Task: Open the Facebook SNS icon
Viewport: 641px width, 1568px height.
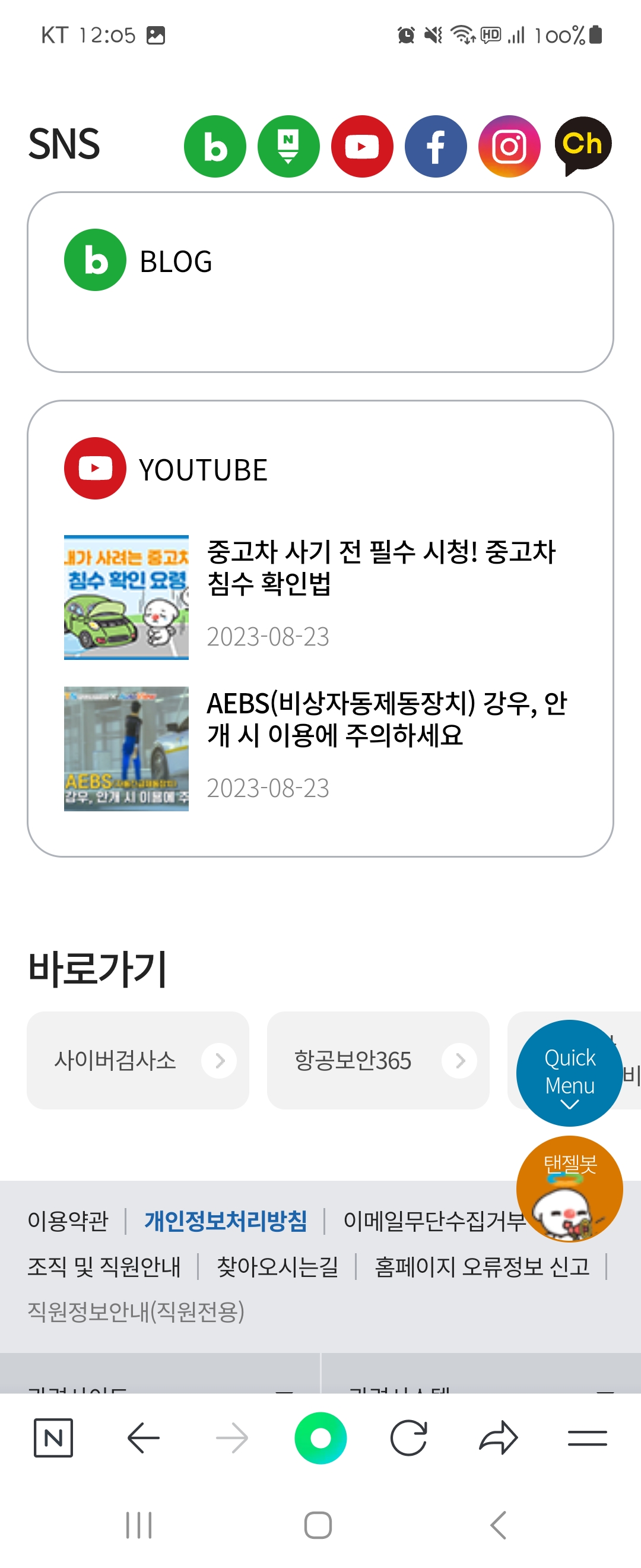Action: (x=436, y=146)
